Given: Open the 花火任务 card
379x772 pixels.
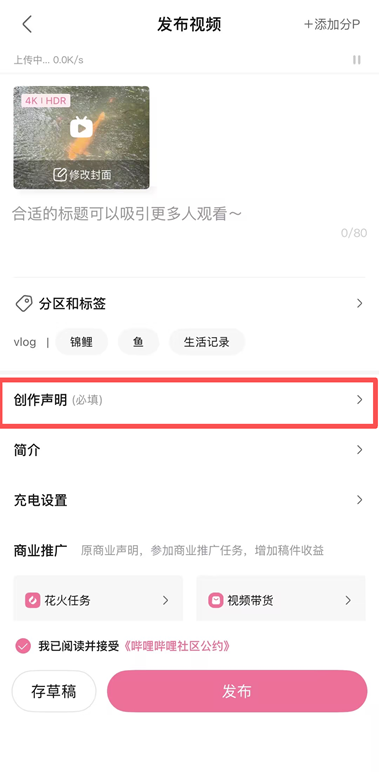Looking at the screenshot, I should 98,600.
